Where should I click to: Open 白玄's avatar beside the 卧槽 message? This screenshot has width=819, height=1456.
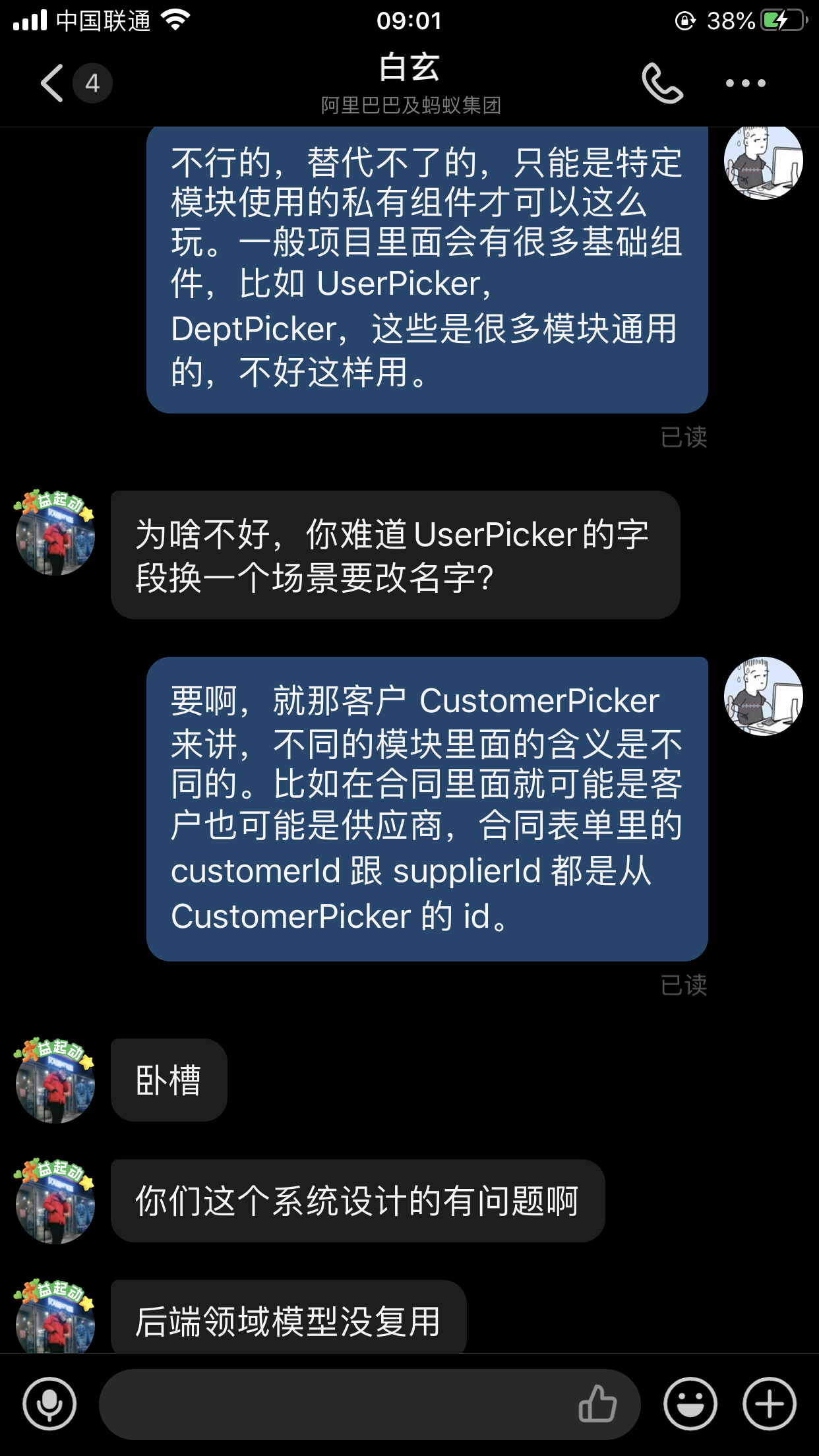55,1081
